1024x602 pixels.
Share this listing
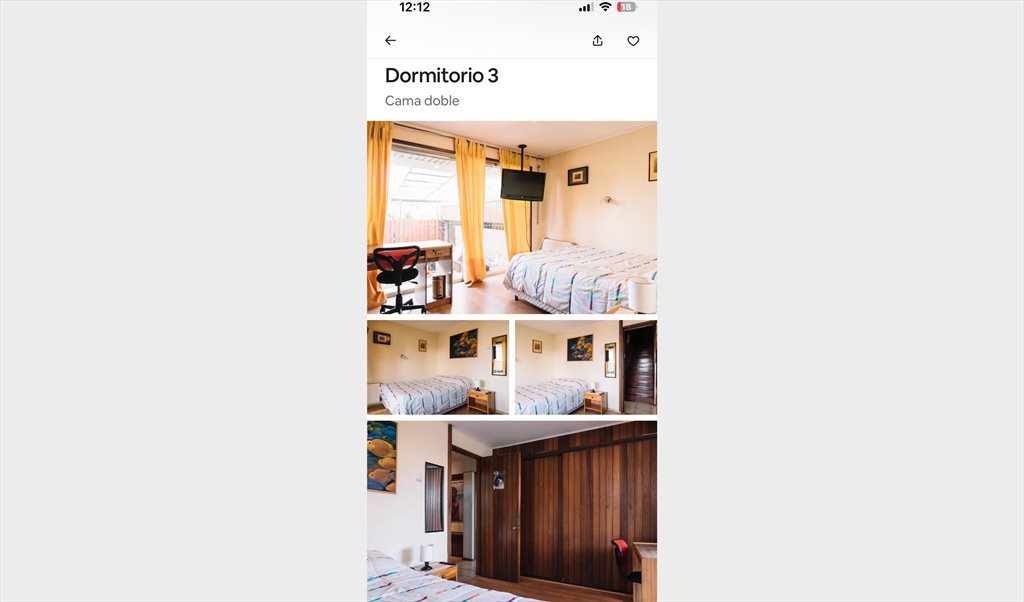coord(598,41)
